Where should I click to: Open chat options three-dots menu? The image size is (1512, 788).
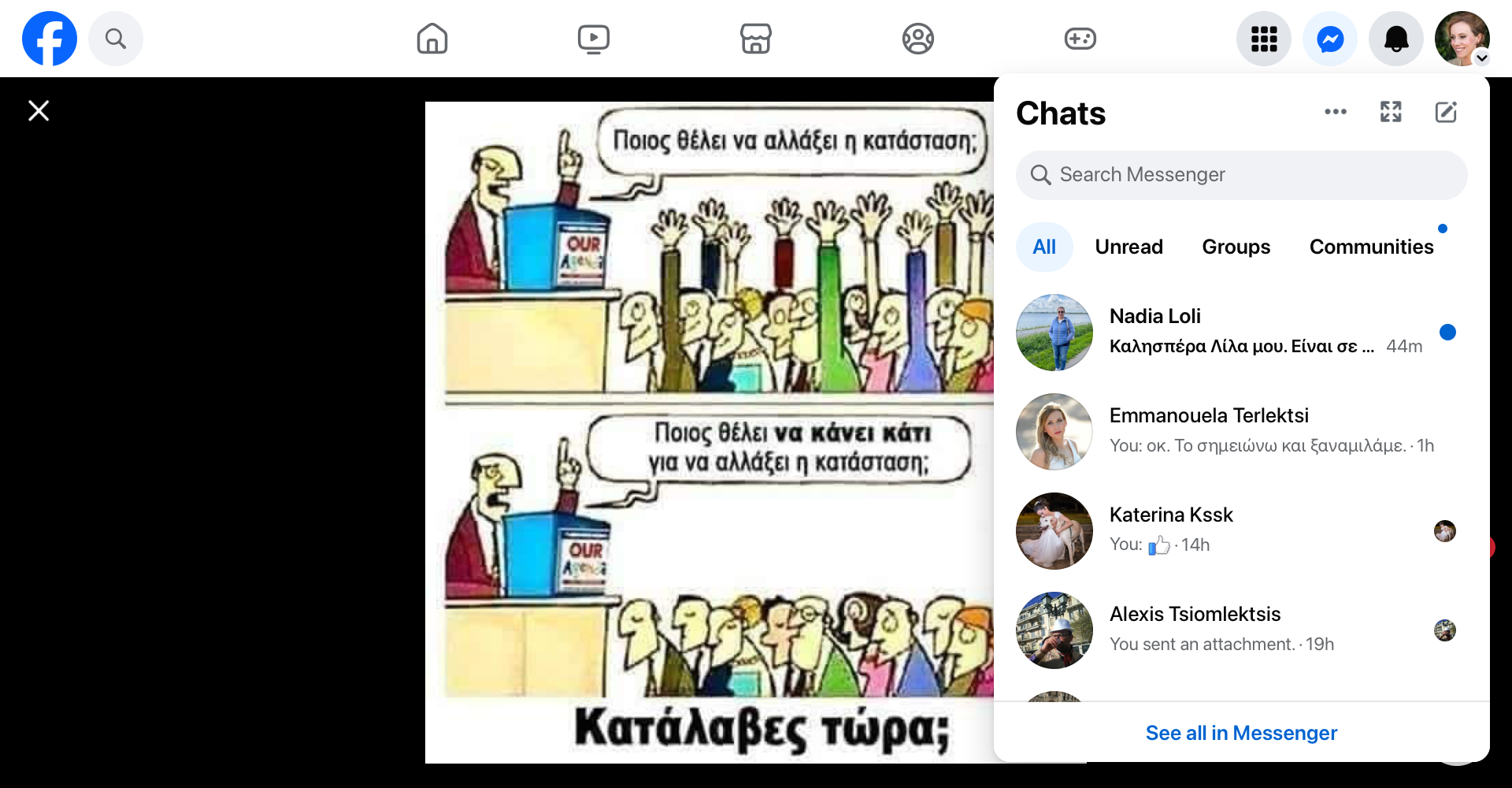pos(1336,112)
